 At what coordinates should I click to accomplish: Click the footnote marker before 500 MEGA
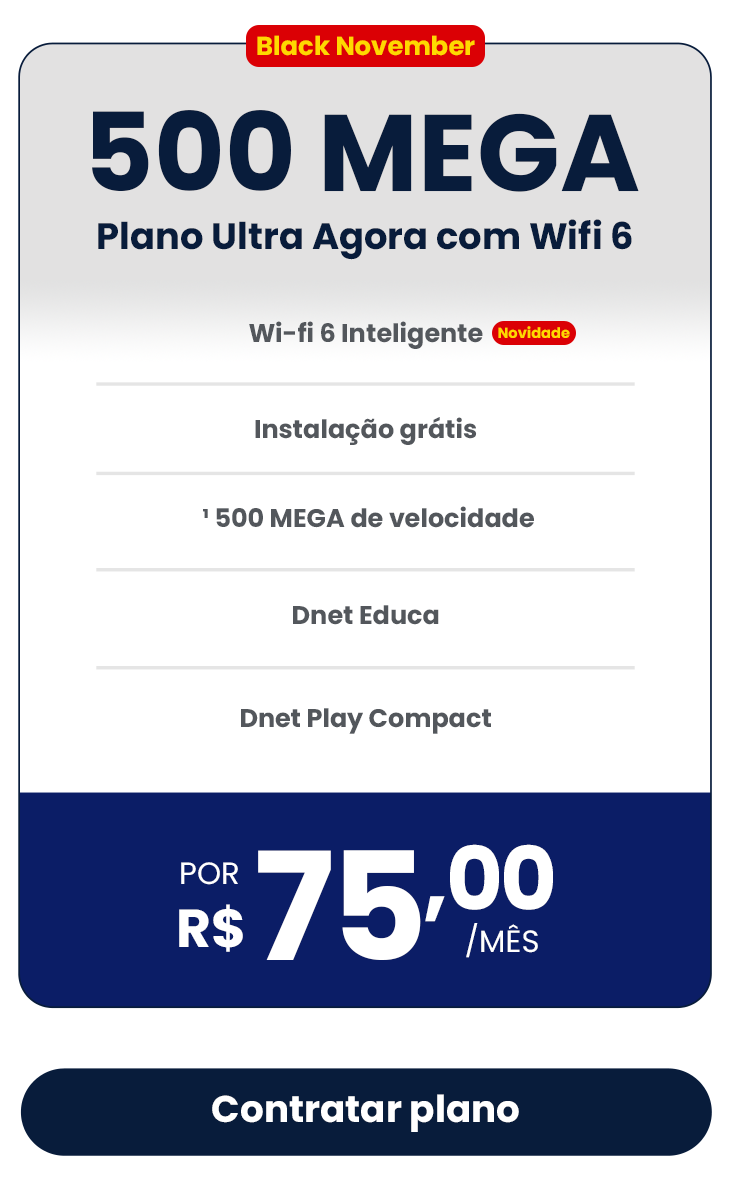(206, 512)
